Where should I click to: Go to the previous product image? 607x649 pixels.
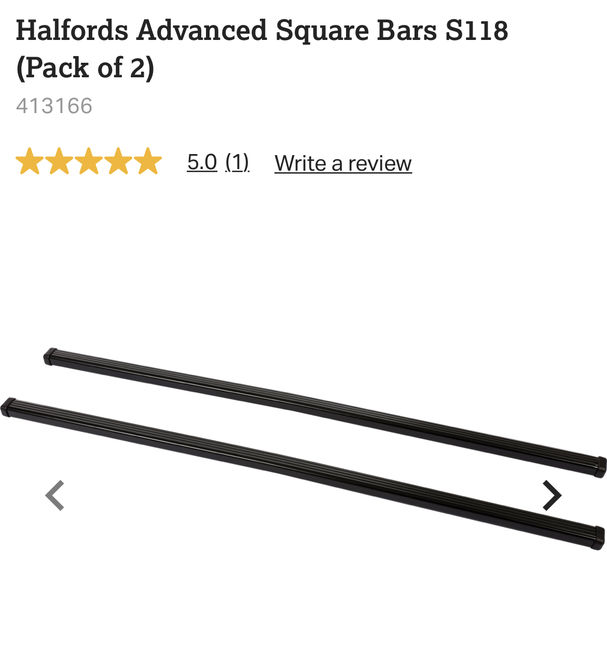[55, 495]
